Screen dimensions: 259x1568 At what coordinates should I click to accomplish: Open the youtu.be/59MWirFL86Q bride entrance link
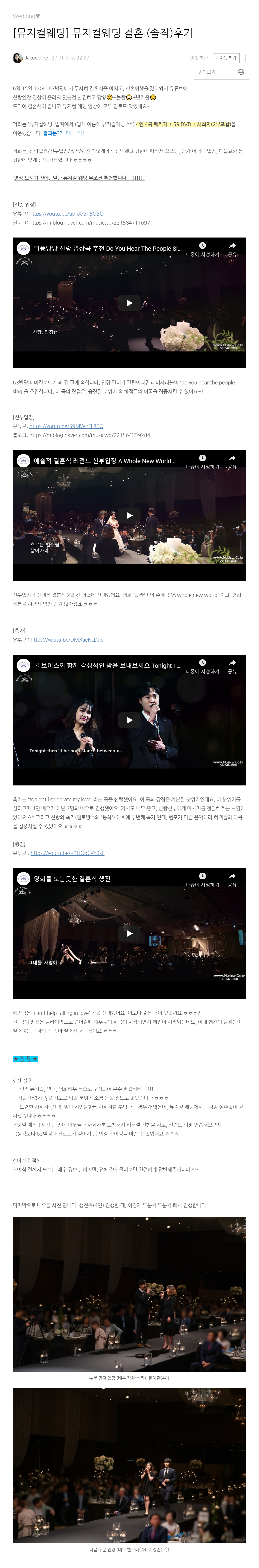pyautogui.click(x=66, y=426)
